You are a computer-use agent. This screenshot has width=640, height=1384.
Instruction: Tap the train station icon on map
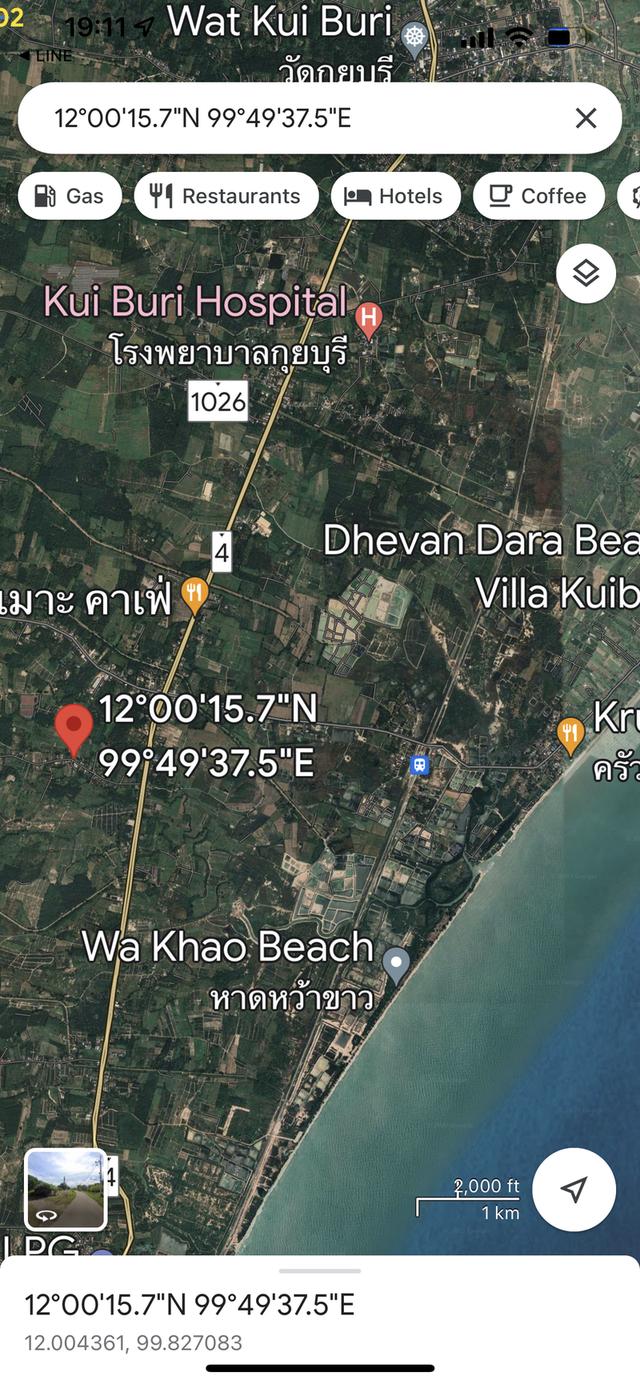point(420,765)
